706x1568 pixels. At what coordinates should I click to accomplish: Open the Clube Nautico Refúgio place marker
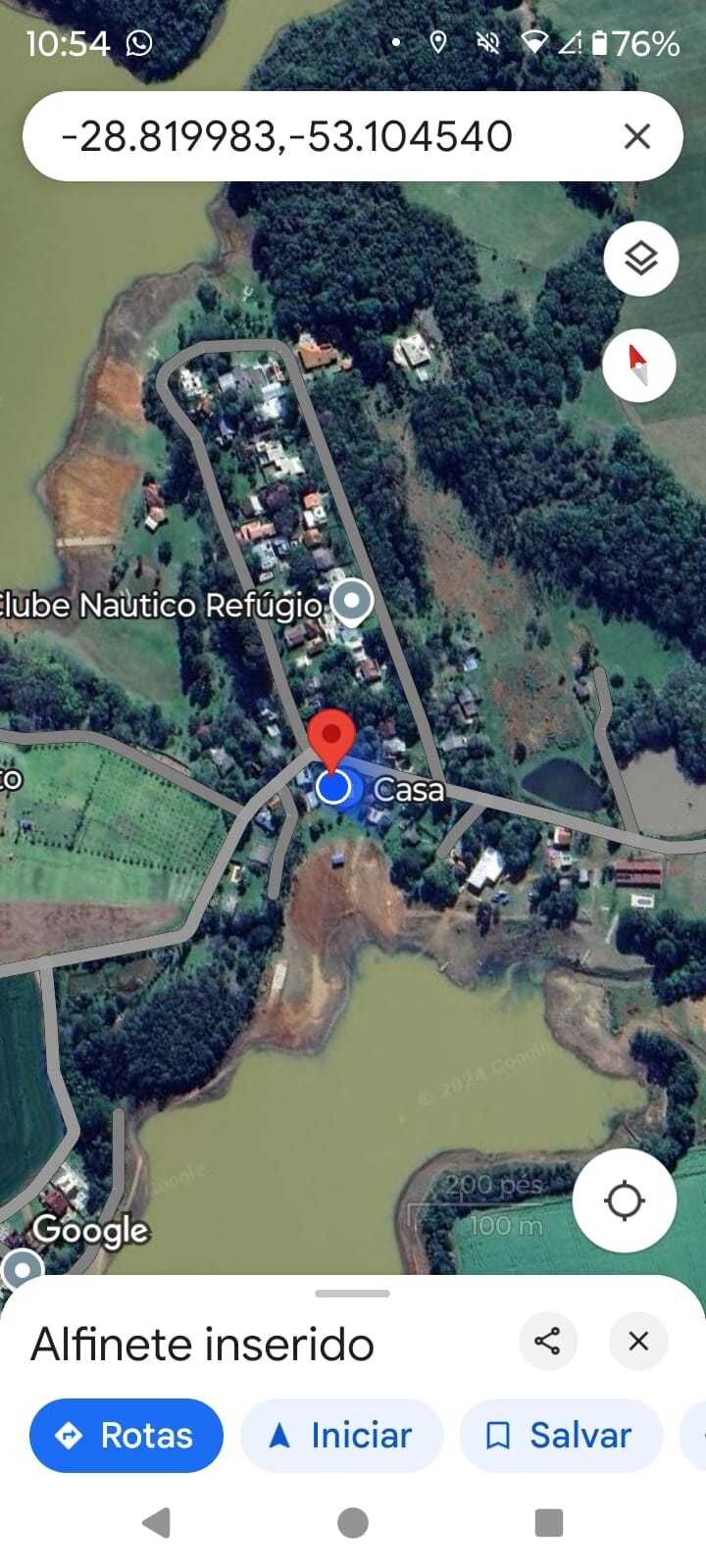click(352, 601)
